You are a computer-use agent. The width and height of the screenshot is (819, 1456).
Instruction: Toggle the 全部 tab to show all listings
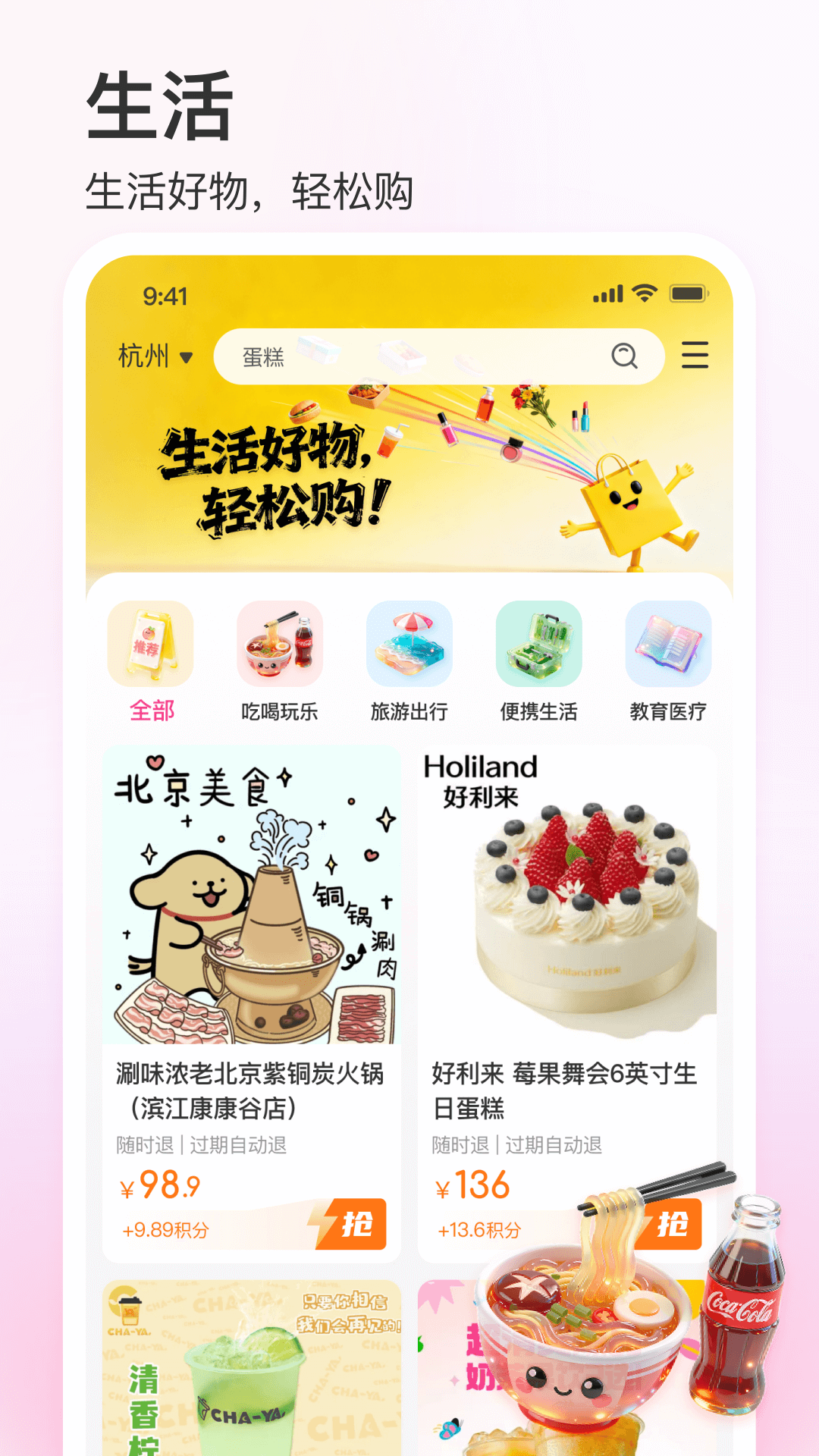tap(150, 711)
